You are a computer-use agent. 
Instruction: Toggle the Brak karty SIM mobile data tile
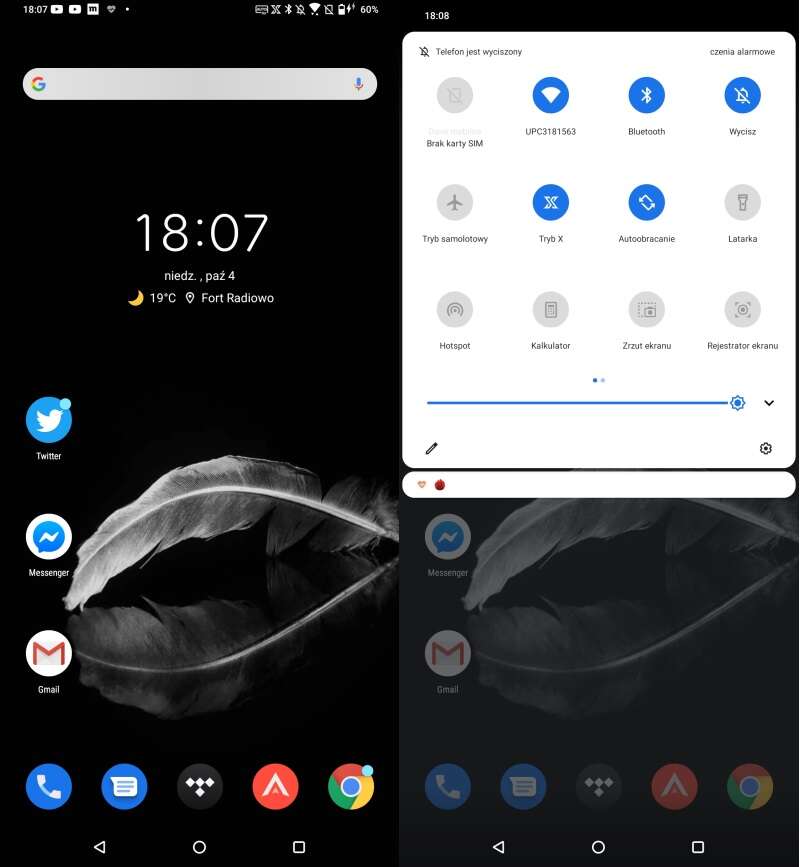tap(455, 96)
